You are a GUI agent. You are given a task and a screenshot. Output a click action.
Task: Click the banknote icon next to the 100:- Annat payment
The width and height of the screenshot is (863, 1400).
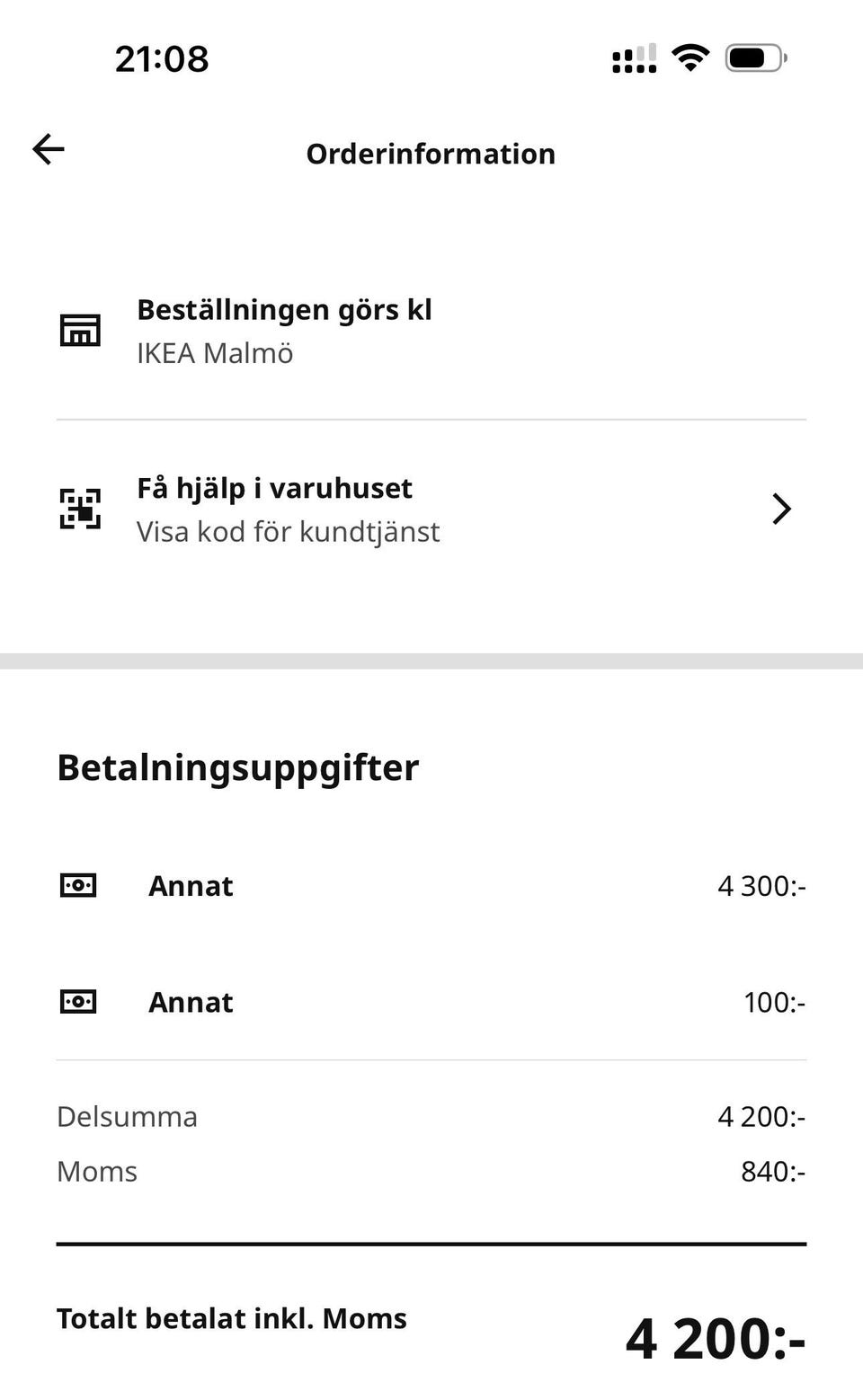[78, 1001]
